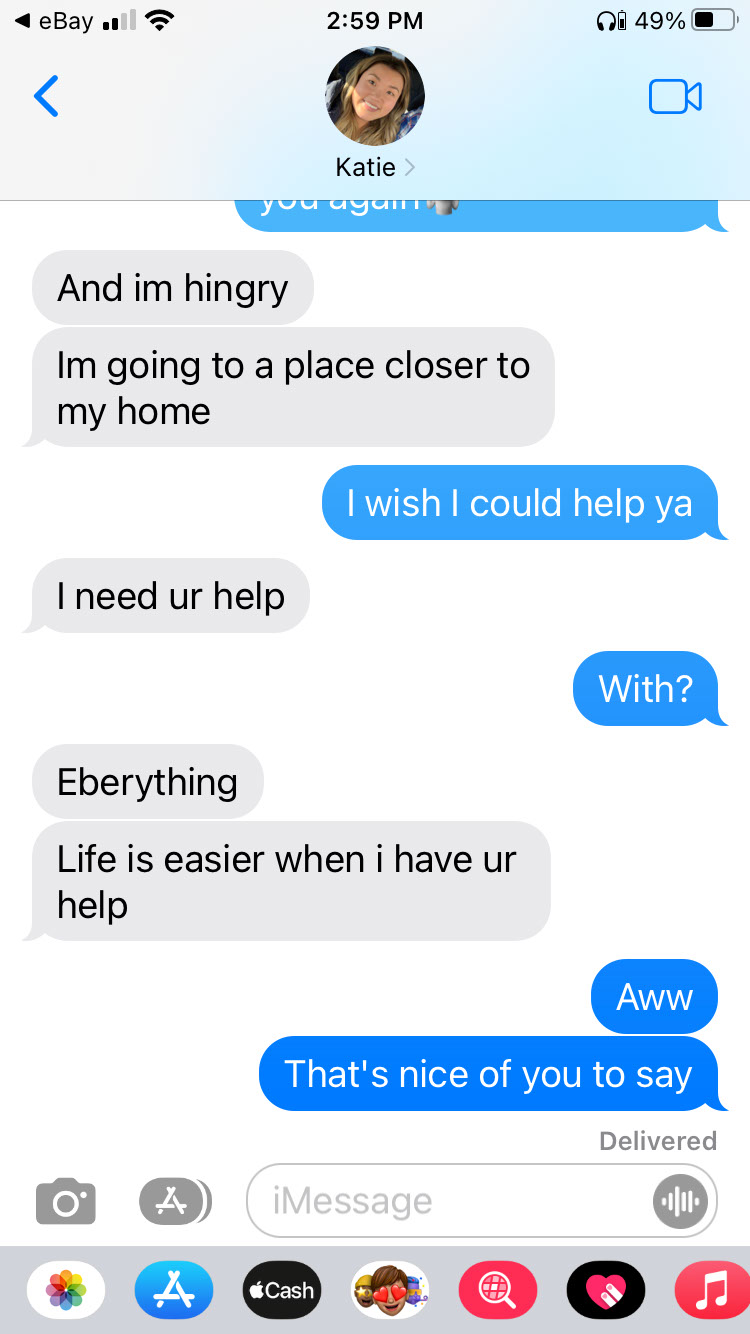This screenshot has height=1334, width=750.
Task: Open the Memoji stickers app
Action: pyautogui.click(x=390, y=1290)
